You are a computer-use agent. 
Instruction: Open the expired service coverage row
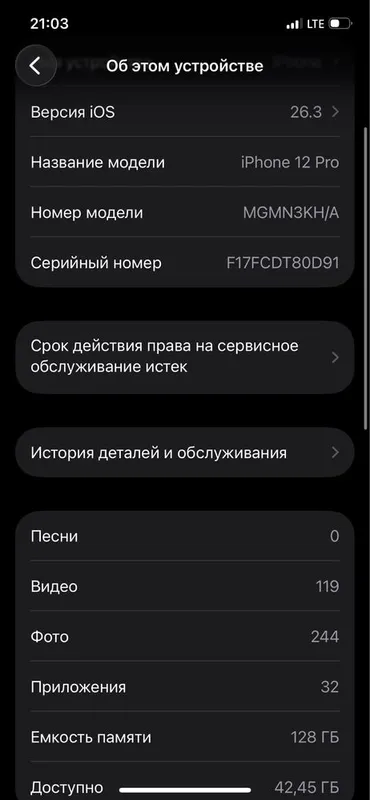click(185, 357)
